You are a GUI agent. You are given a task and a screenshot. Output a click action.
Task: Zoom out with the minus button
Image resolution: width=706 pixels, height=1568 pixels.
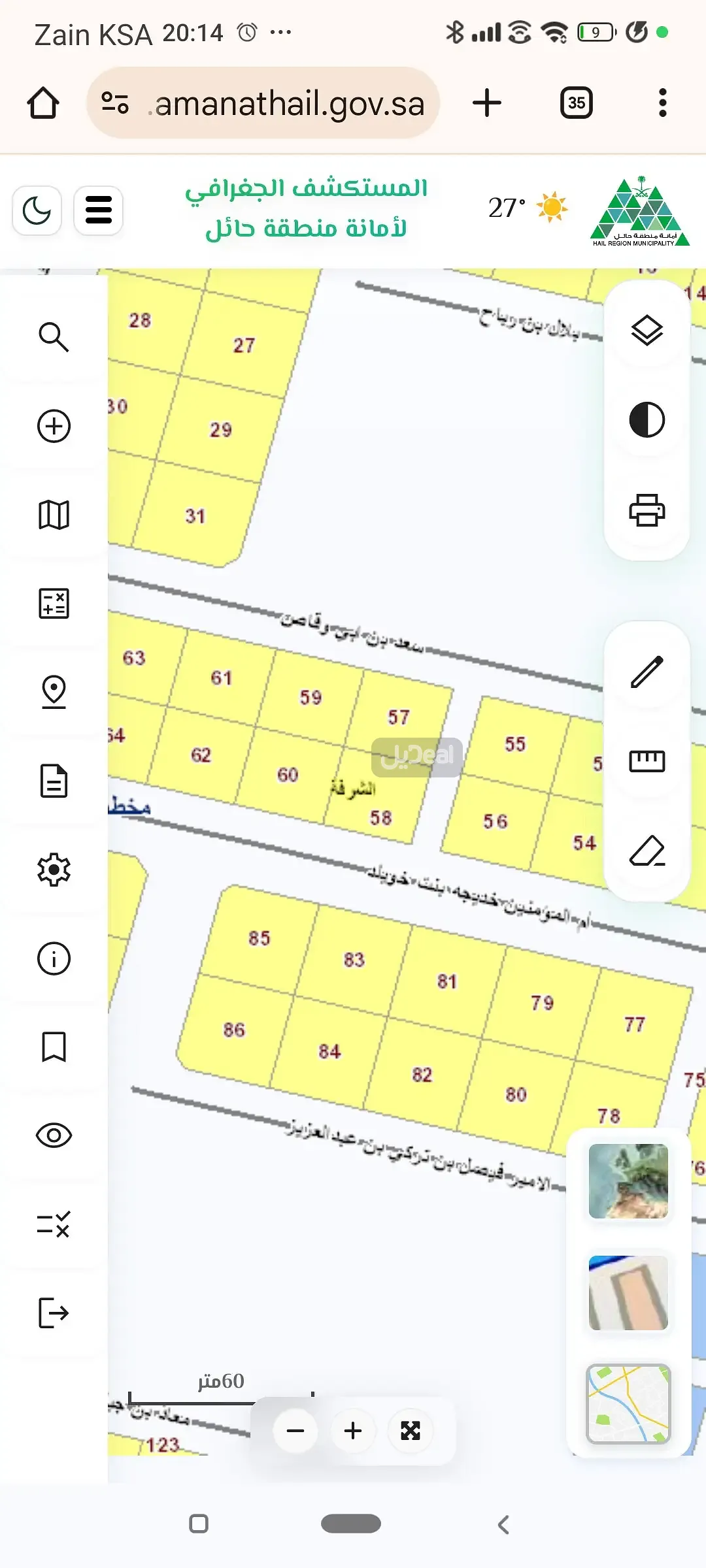coord(295,1431)
